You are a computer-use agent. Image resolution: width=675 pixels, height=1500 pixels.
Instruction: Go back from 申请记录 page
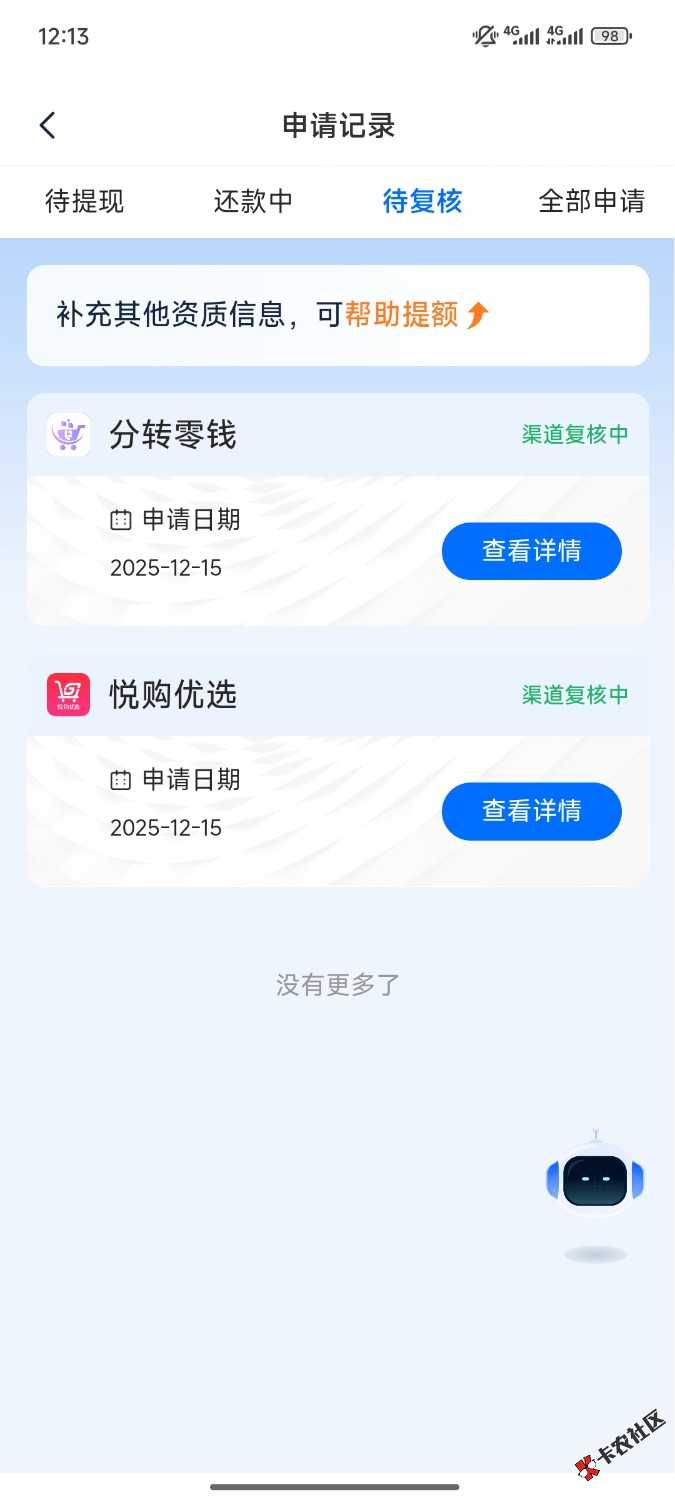pos(47,126)
